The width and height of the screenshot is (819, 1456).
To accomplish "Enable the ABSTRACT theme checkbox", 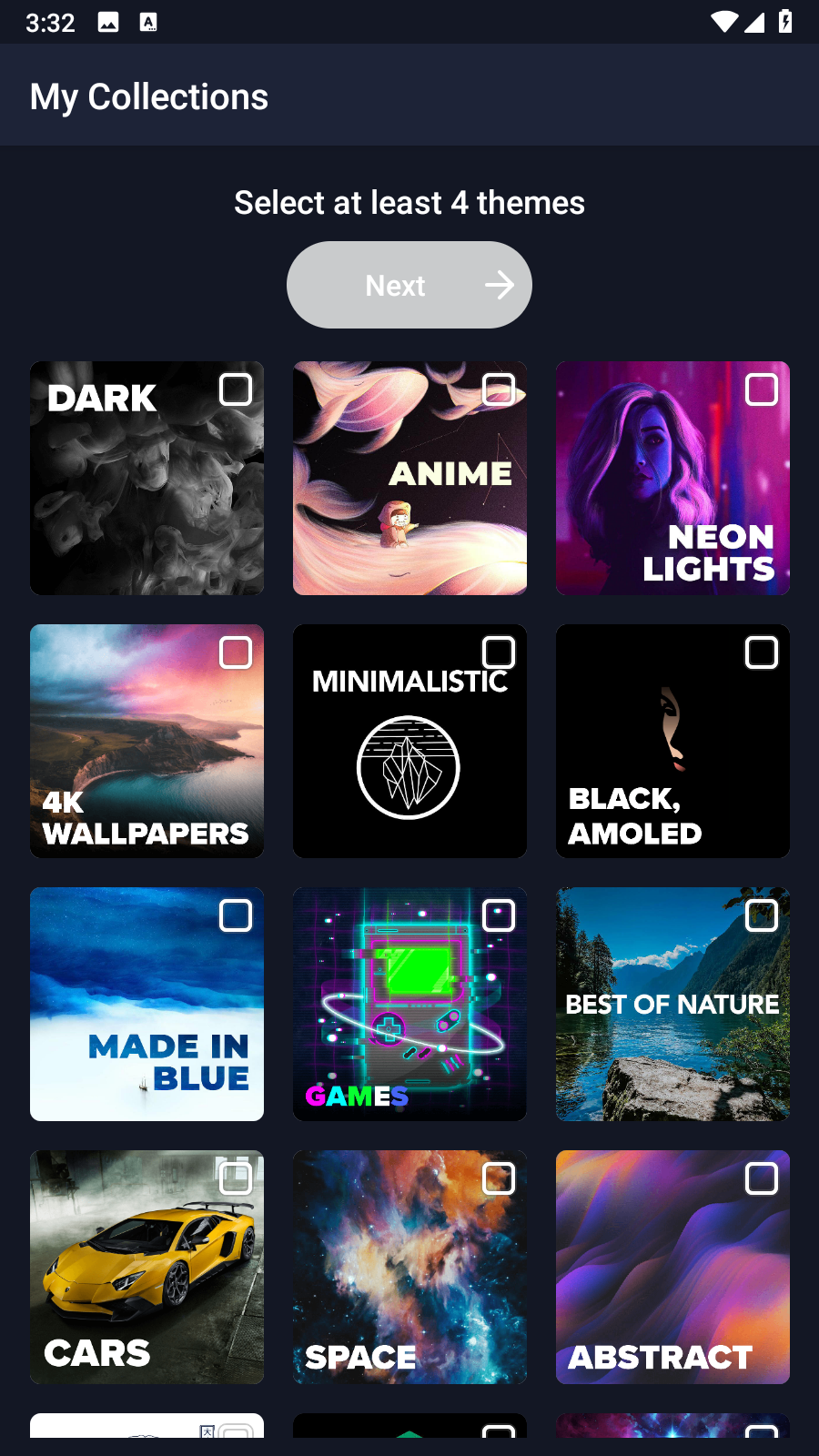I will click(x=762, y=1178).
